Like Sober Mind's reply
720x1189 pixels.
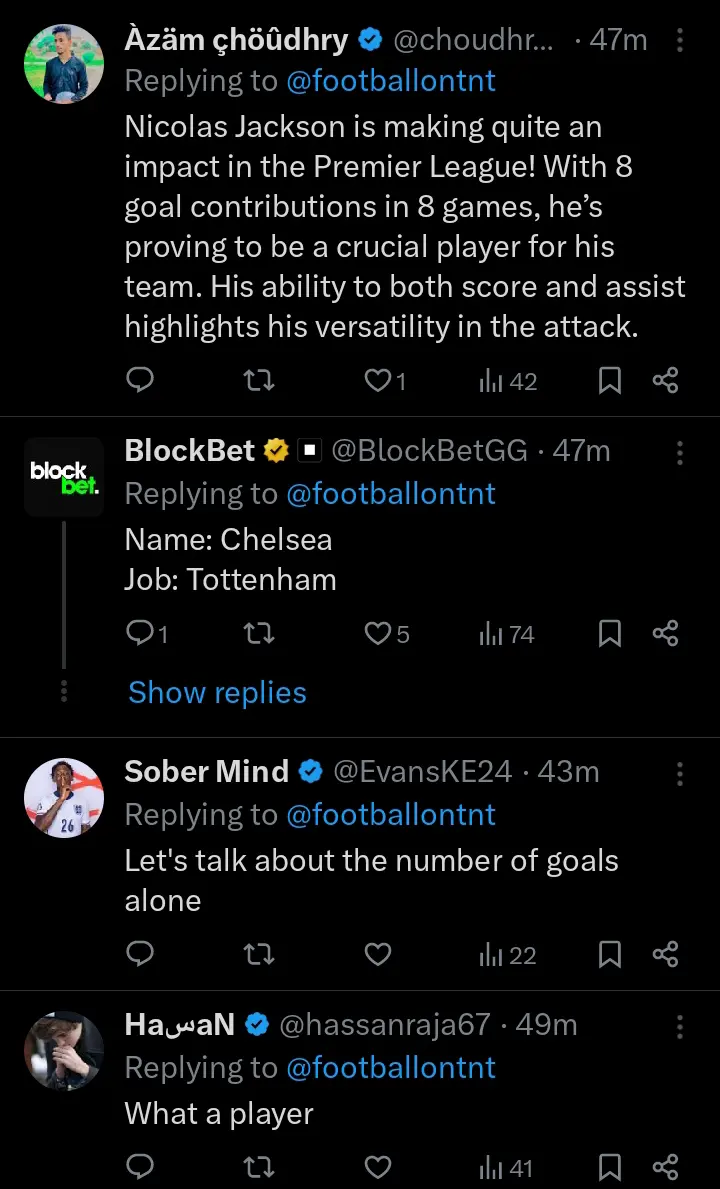(x=377, y=955)
